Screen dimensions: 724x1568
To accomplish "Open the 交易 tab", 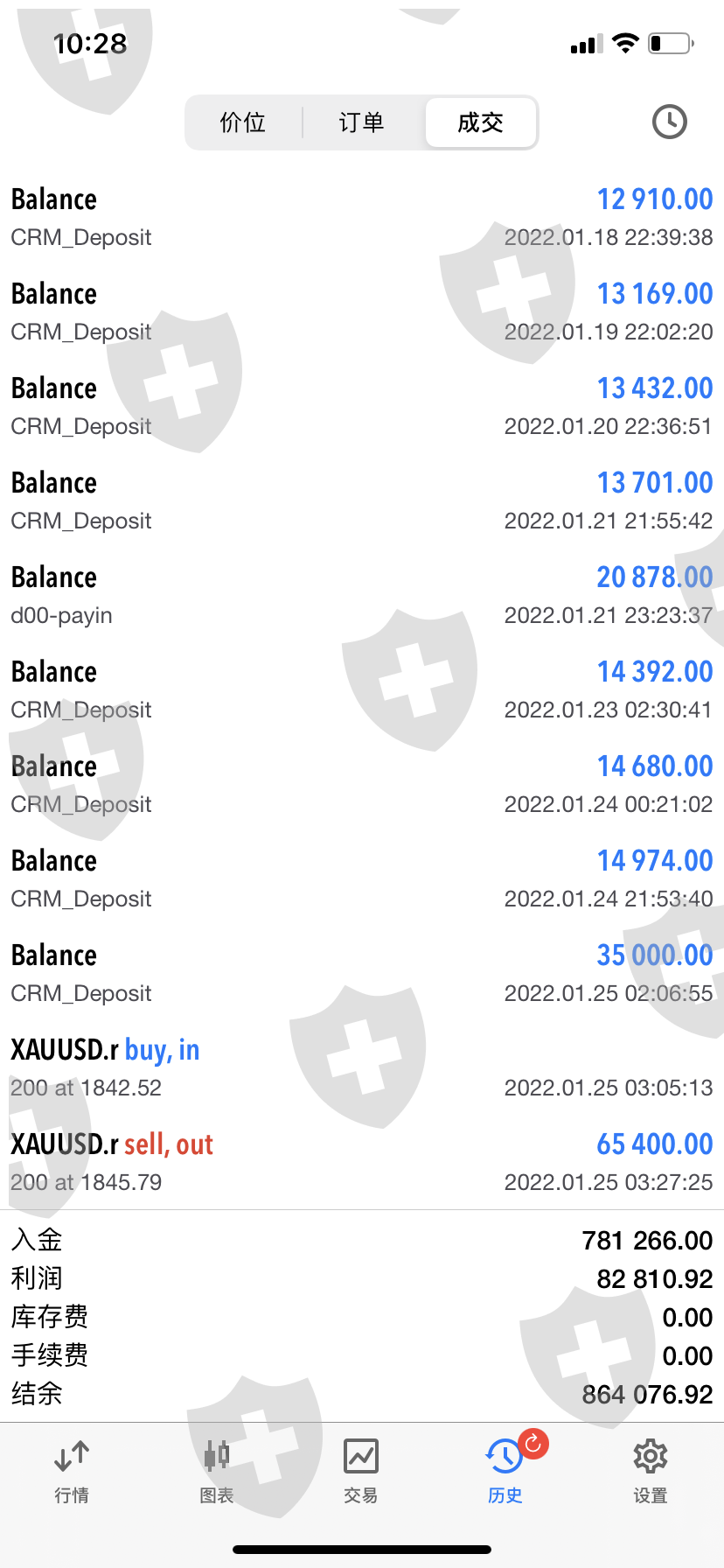I will [x=361, y=1472].
